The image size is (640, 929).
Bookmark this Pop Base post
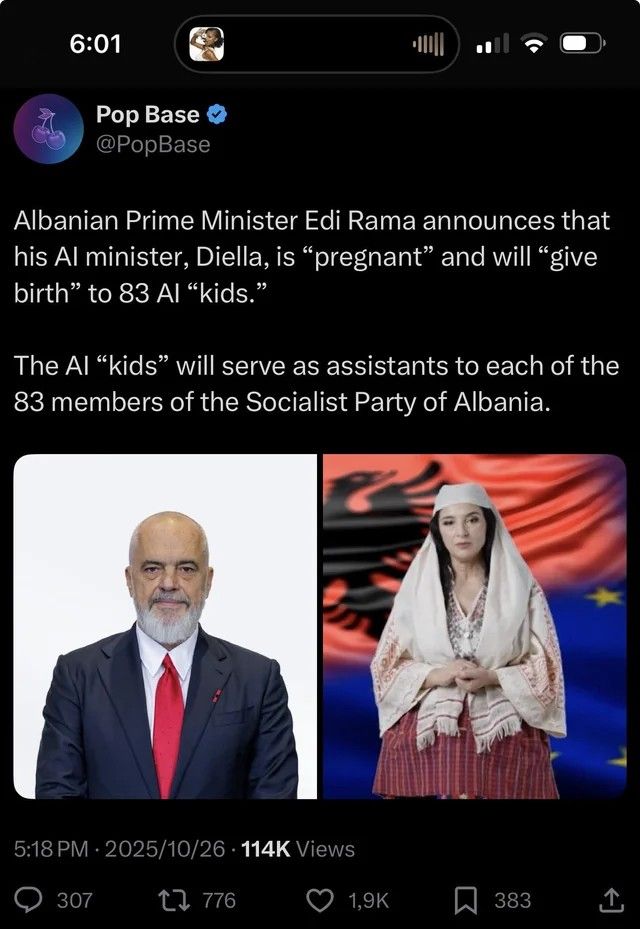tap(466, 900)
